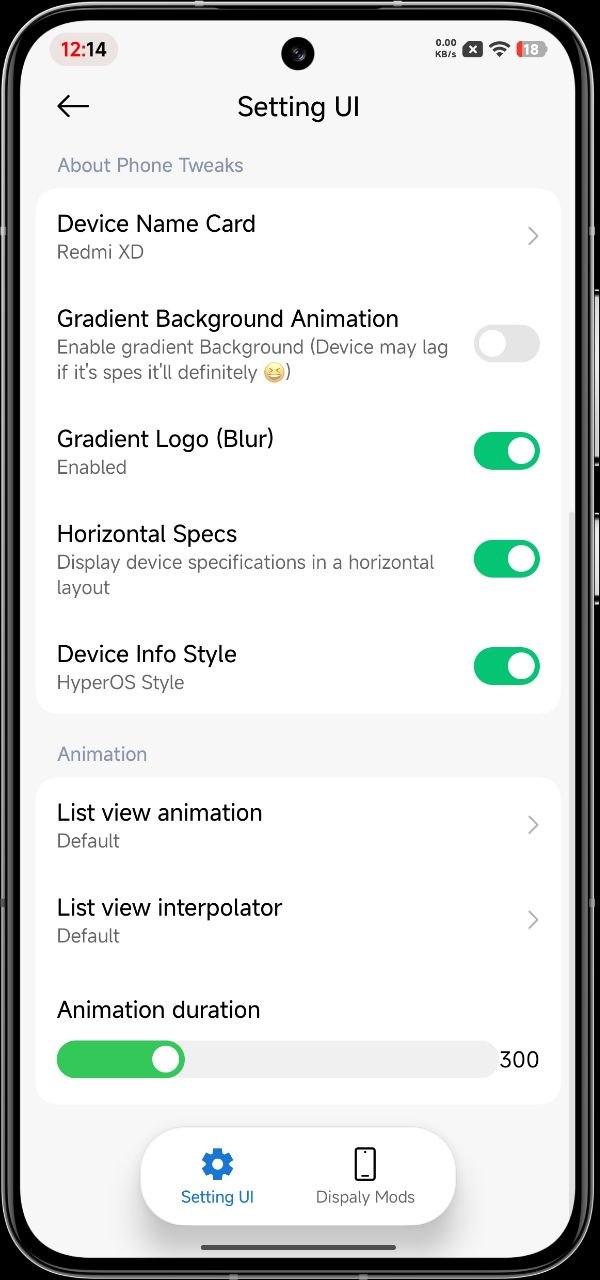600x1280 pixels.
Task: Switch to the Dispaly Mods tab
Action: click(x=365, y=1177)
